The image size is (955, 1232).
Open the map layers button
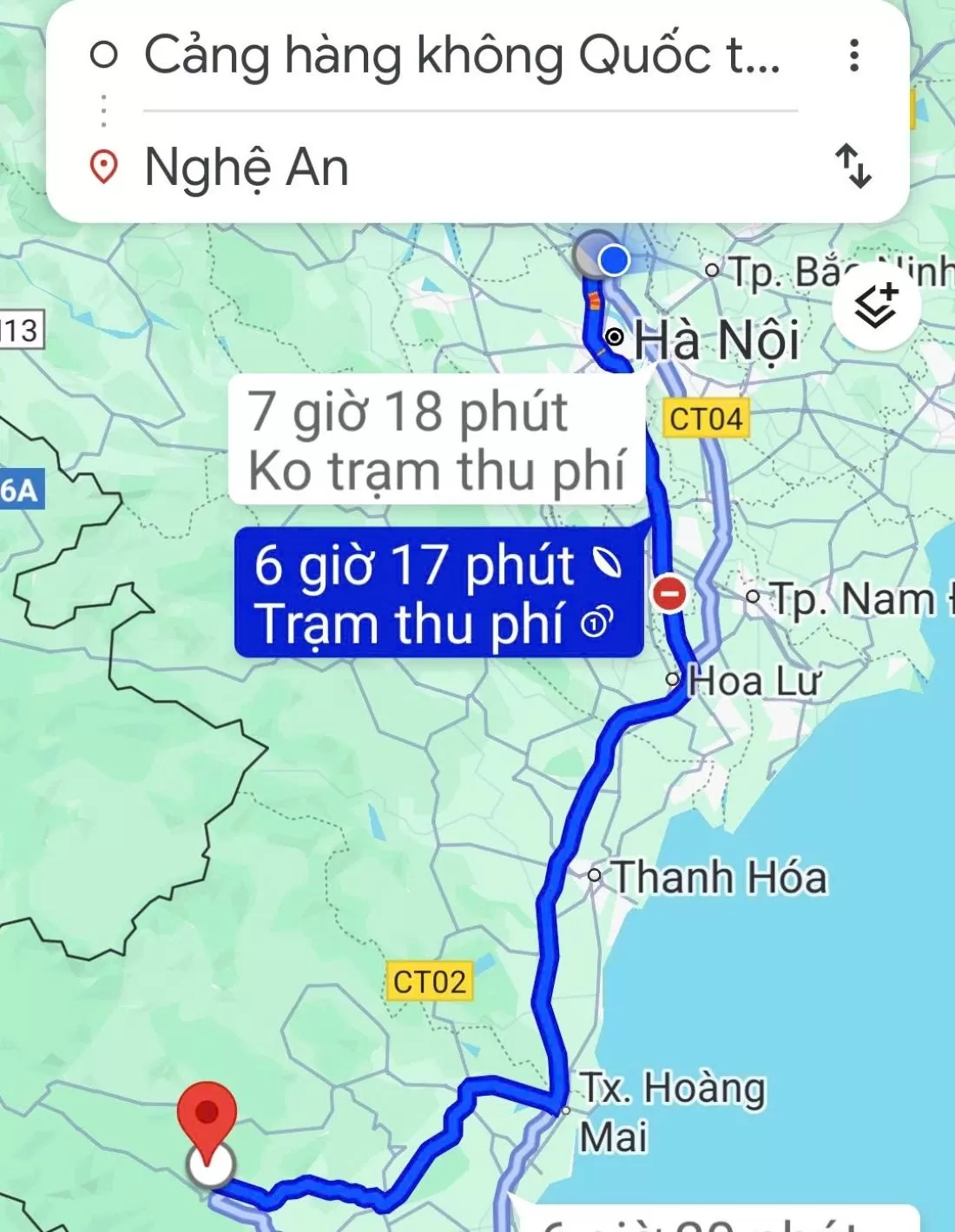pyautogui.click(x=877, y=306)
